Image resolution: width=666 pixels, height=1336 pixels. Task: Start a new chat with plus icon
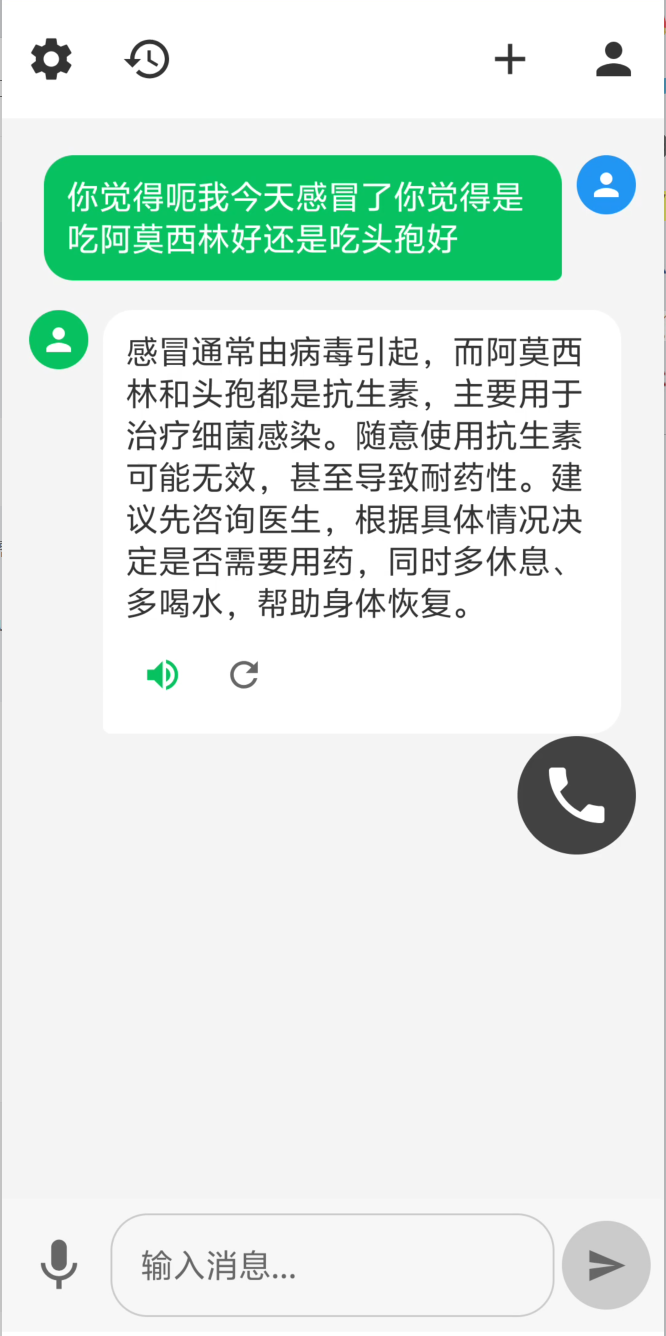(x=510, y=60)
